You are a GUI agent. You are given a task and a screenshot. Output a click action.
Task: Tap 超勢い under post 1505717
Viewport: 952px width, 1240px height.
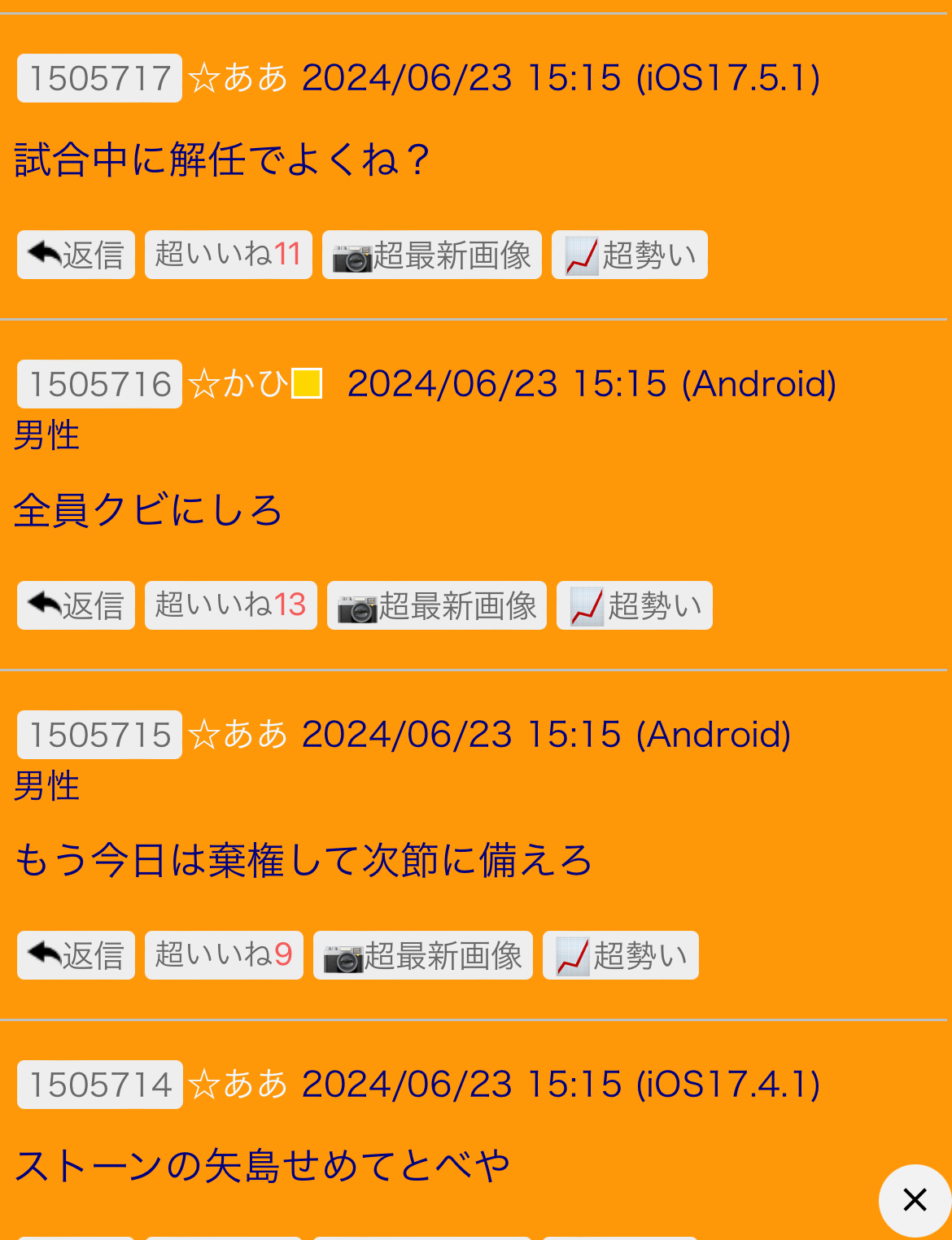coord(629,255)
